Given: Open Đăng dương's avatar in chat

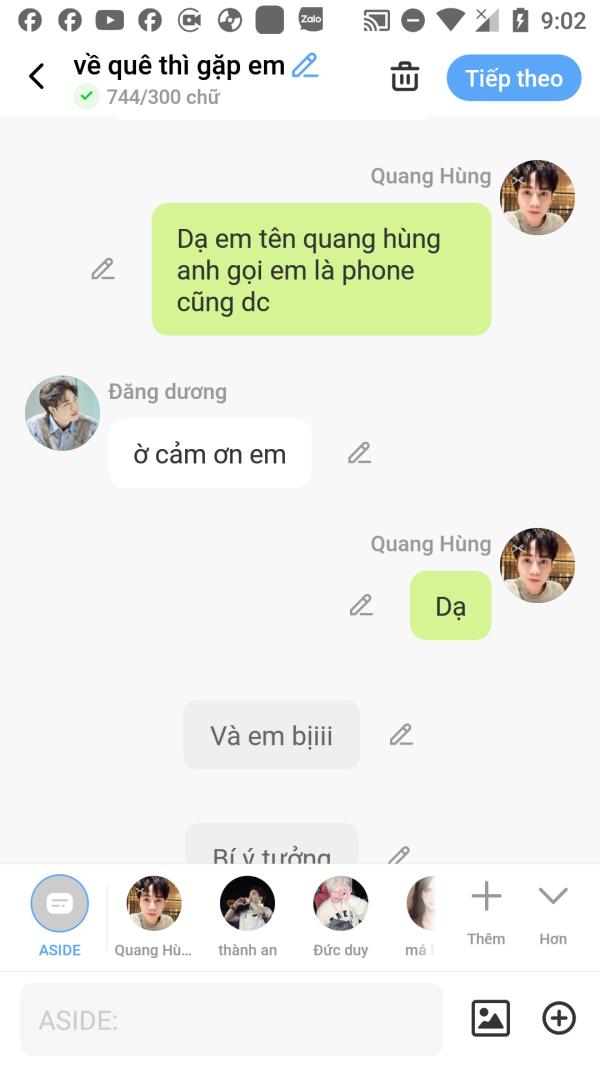Looking at the screenshot, I should click(x=63, y=413).
